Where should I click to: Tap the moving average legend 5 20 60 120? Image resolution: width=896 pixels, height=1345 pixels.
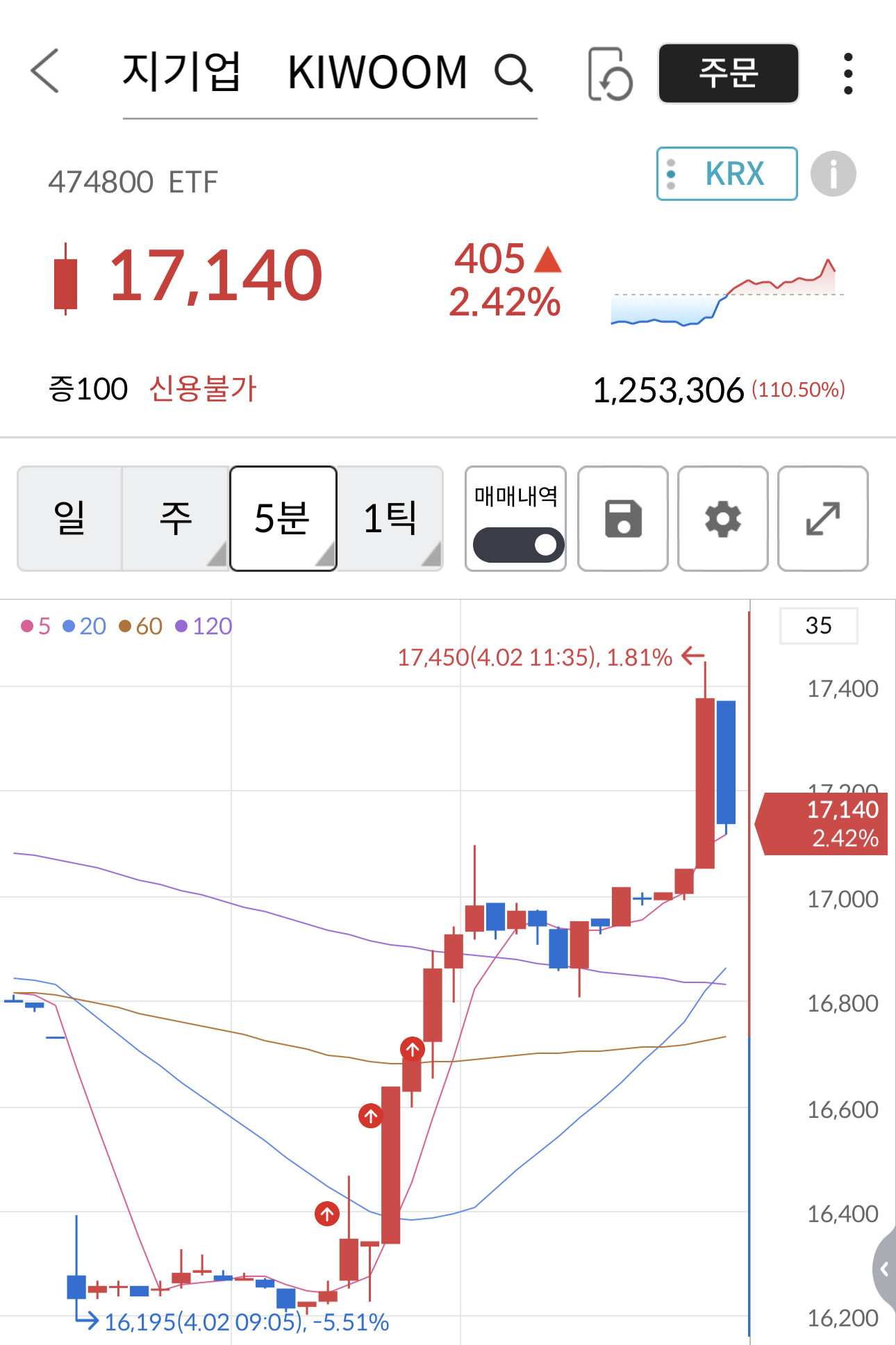126,626
